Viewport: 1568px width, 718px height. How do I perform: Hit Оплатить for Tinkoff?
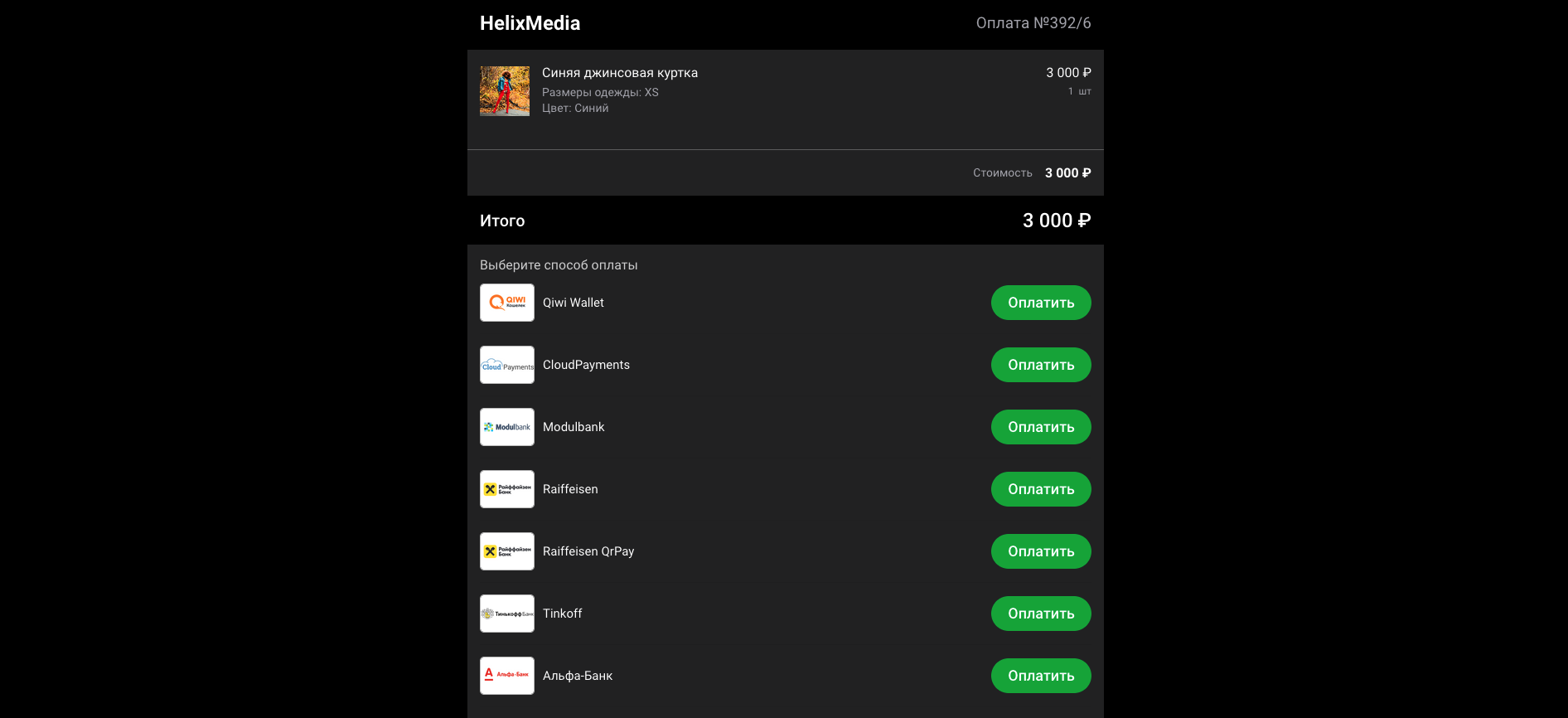[1041, 614]
